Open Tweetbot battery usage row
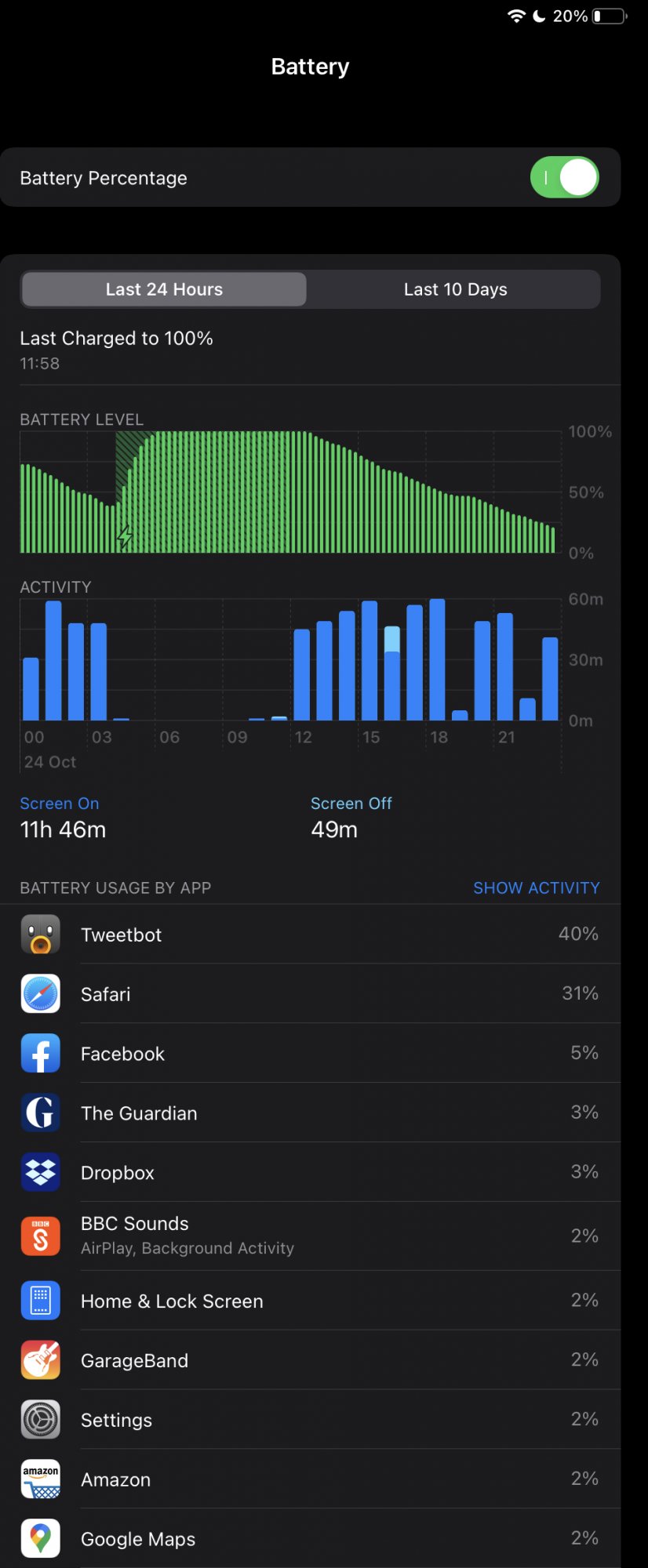 click(310, 935)
